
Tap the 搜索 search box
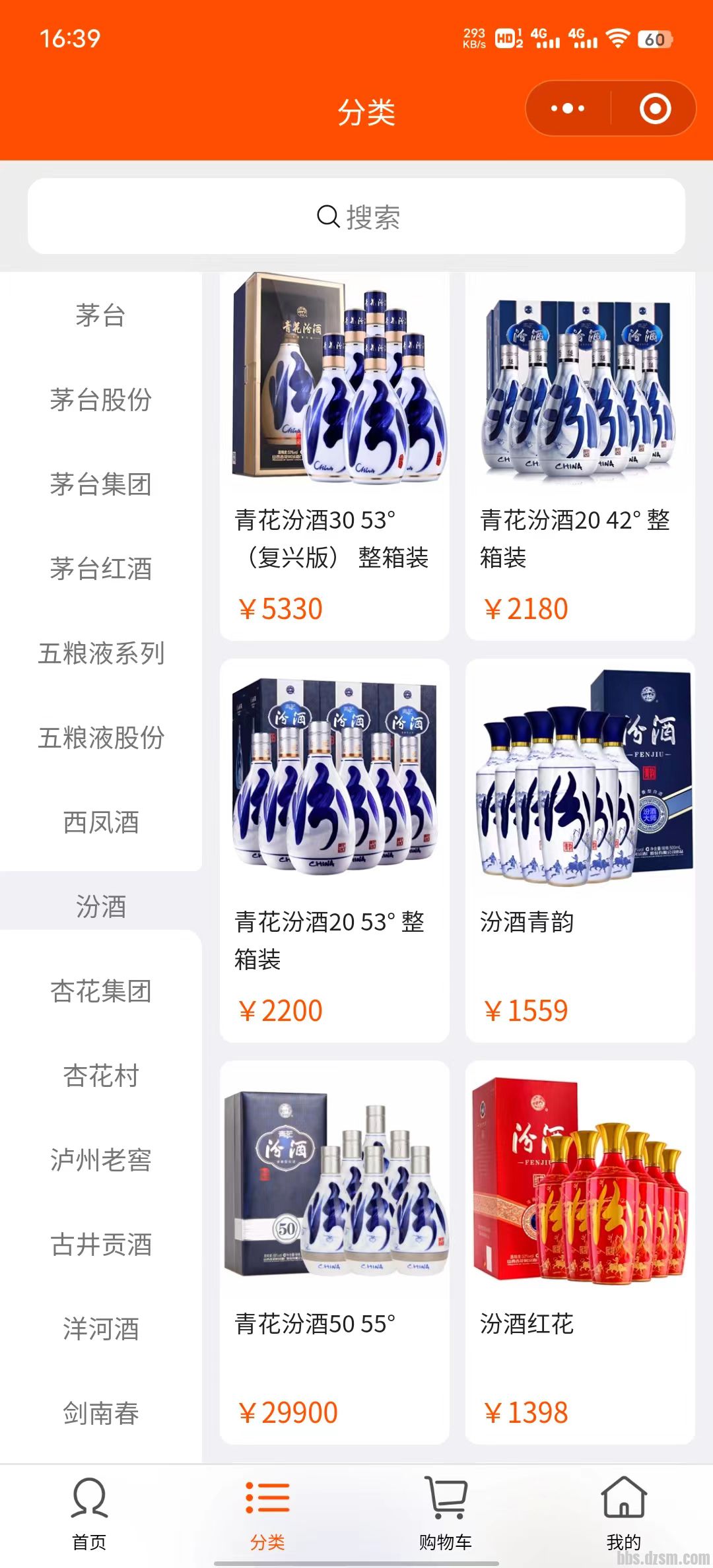(x=356, y=216)
